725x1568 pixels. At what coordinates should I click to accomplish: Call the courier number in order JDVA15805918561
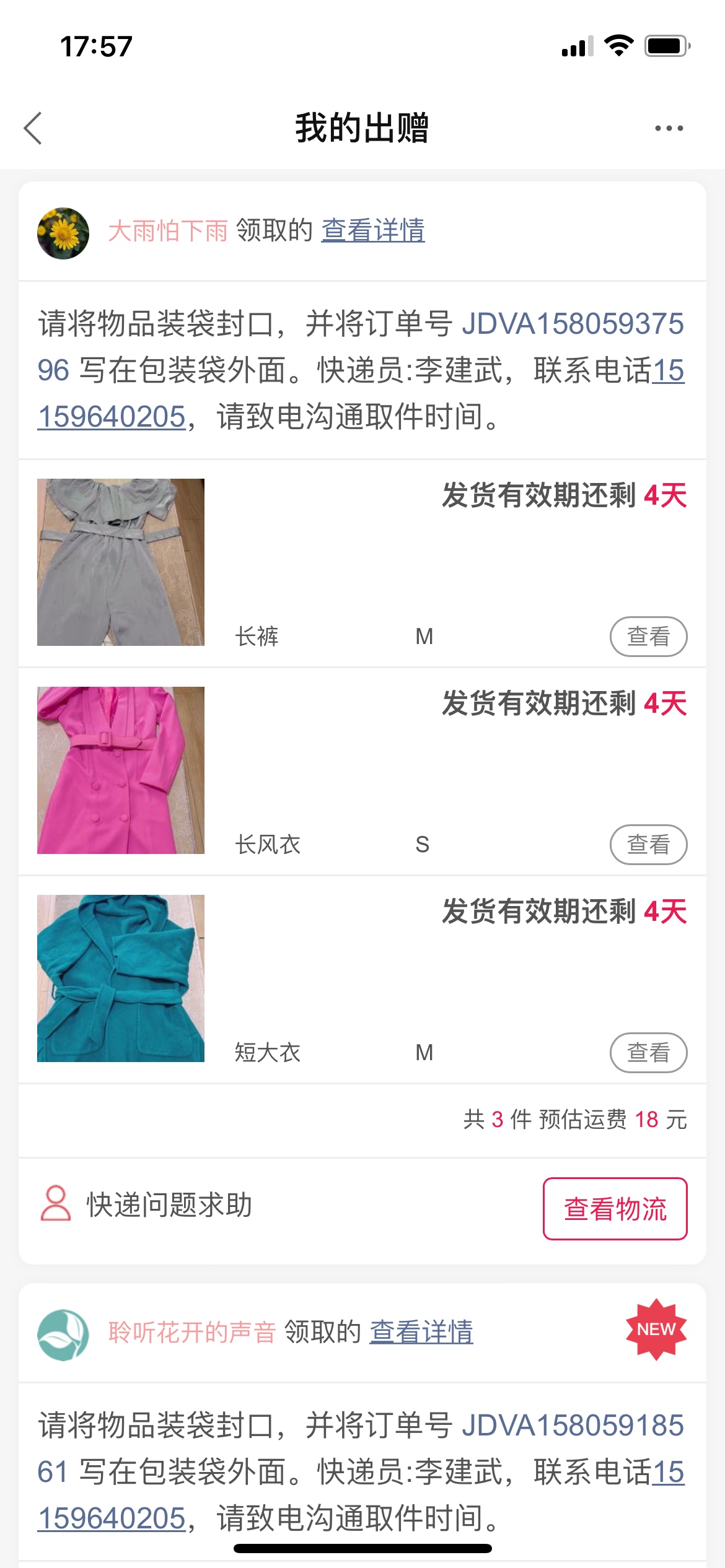pos(112,1518)
